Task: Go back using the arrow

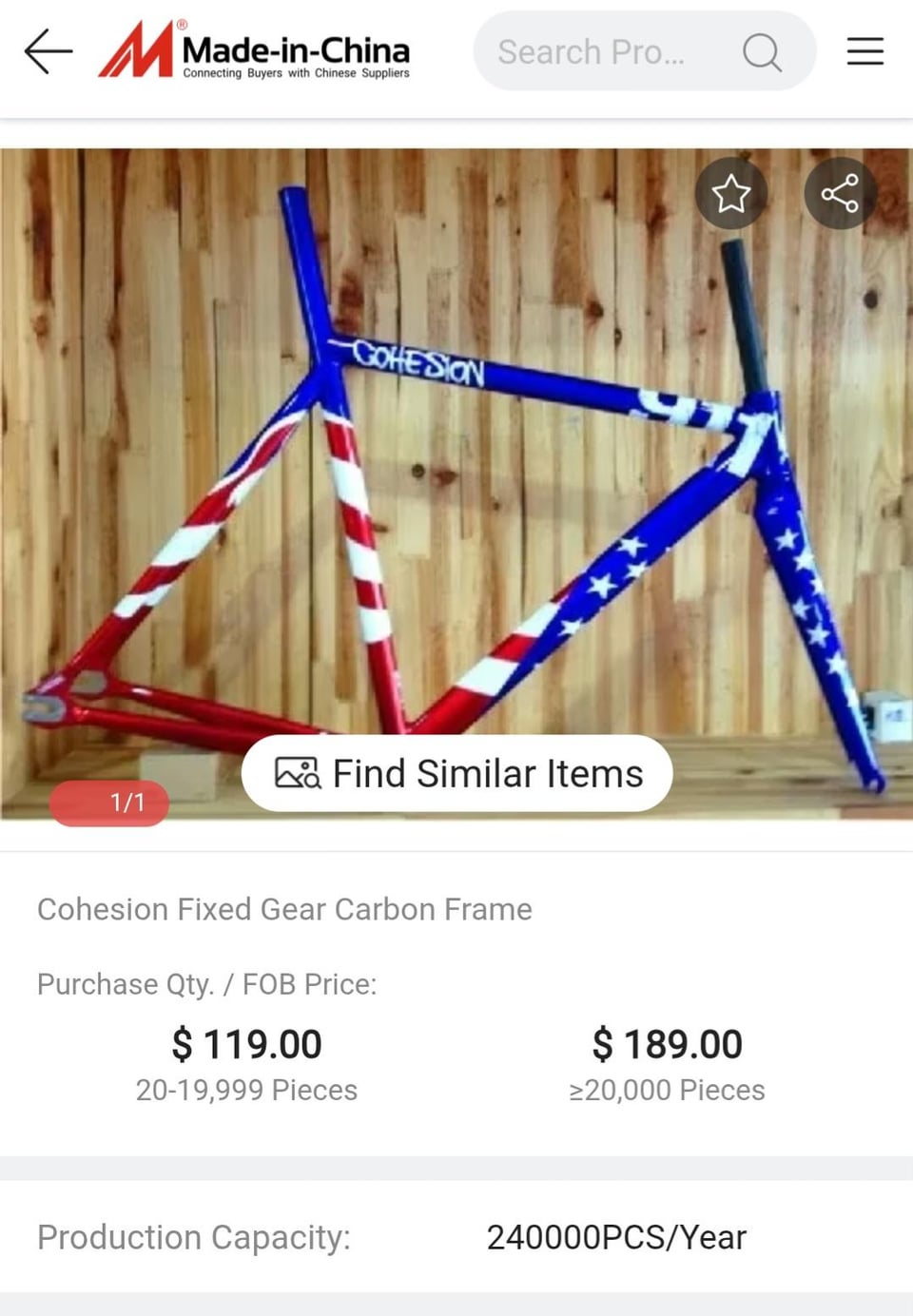Action: point(49,51)
